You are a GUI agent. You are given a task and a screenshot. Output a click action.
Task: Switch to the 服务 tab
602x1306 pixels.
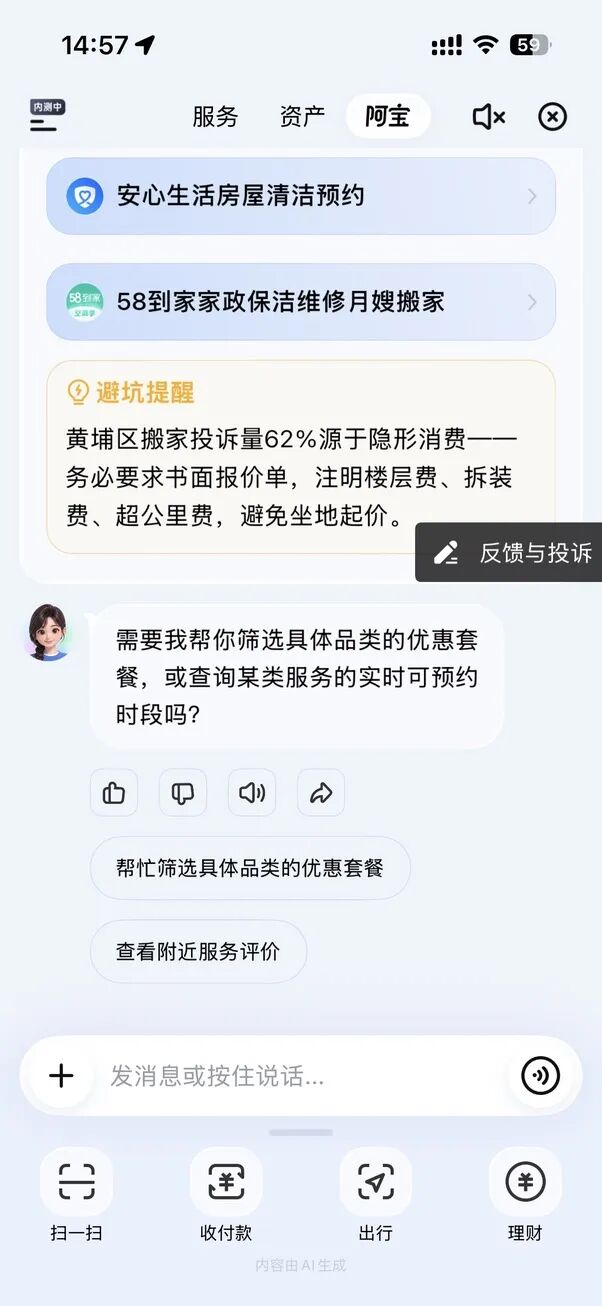click(x=215, y=117)
